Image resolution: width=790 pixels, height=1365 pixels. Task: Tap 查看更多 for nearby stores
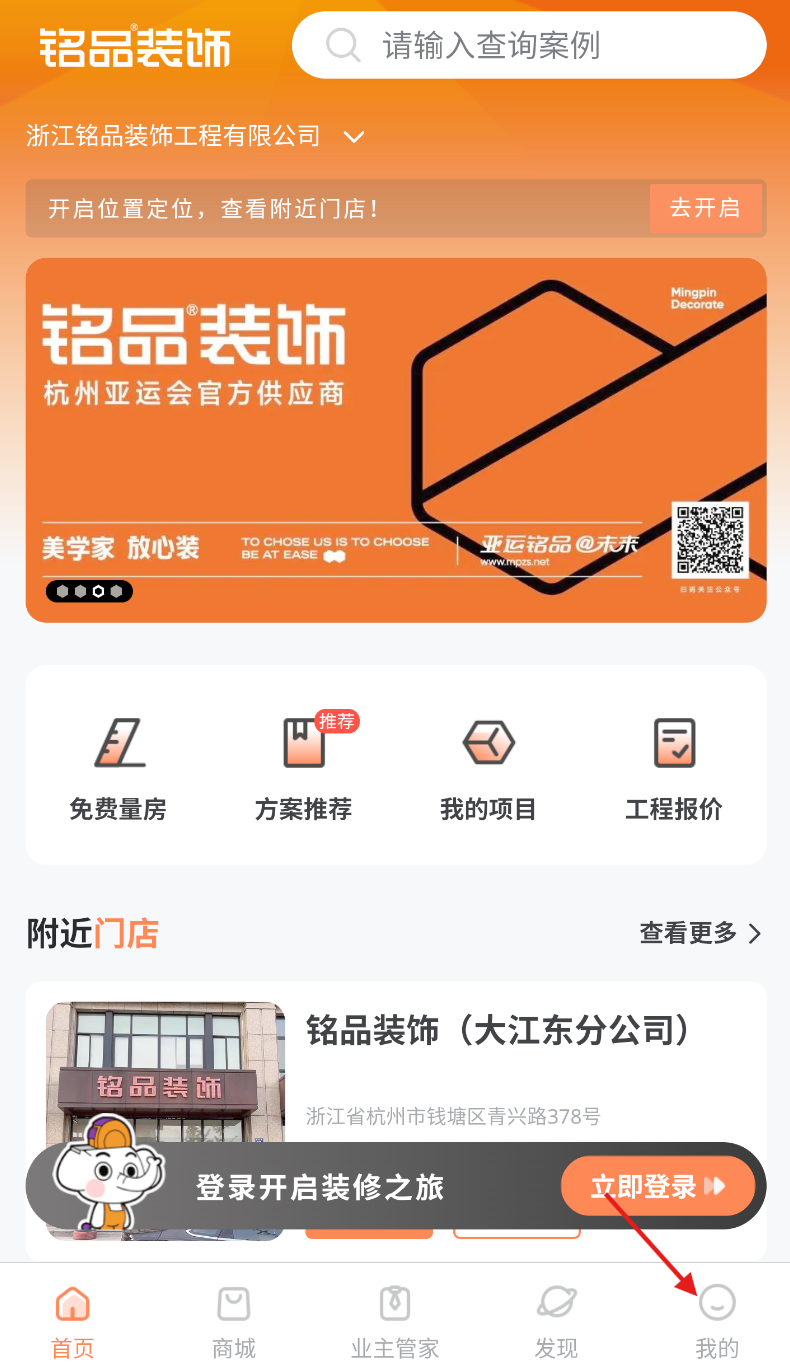click(x=700, y=933)
